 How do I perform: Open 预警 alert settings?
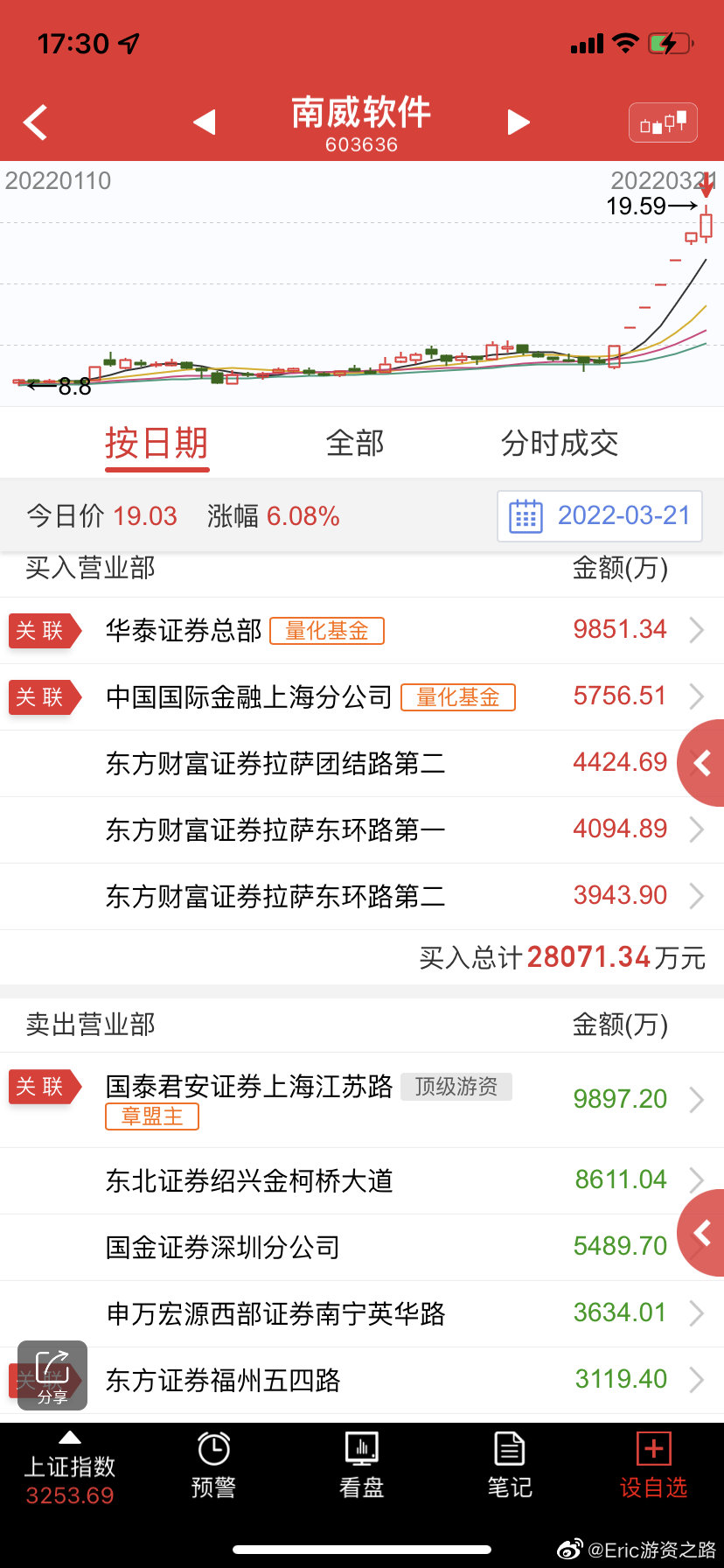(x=213, y=1466)
